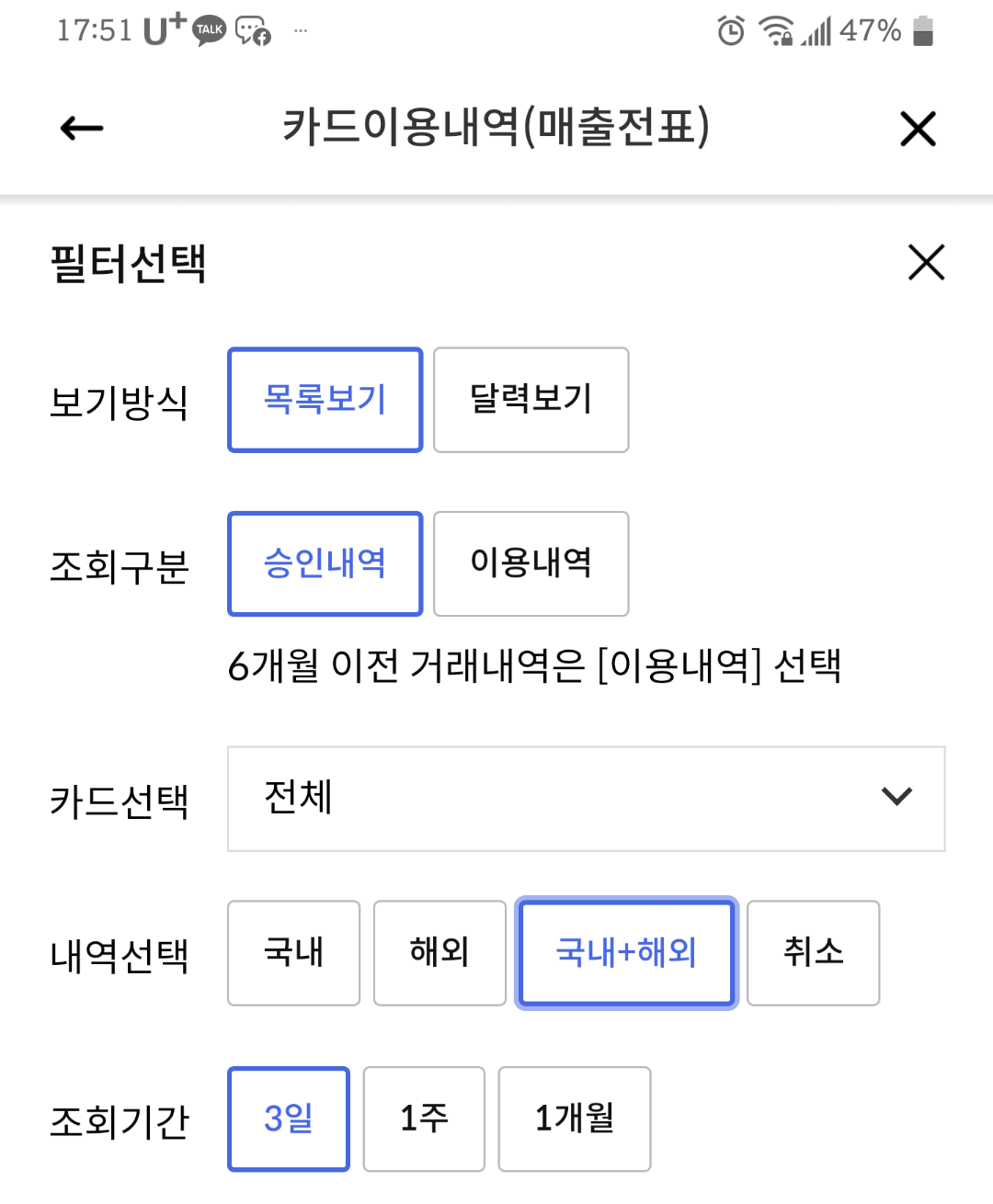The width and height of the screenshot is (993, 1204).
Task: Go back using the header arrow
Action: pos(82,128)
